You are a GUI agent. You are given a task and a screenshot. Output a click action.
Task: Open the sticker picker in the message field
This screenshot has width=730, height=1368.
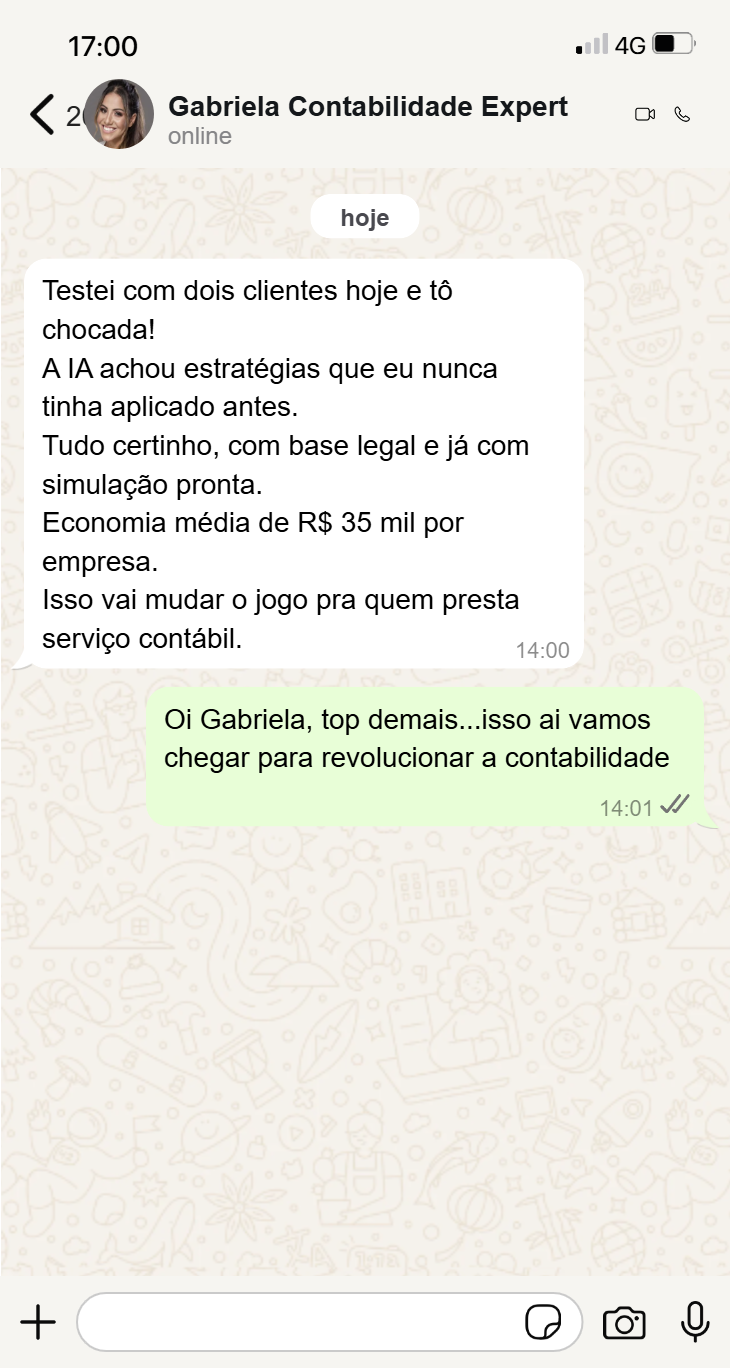point(543,1322)
